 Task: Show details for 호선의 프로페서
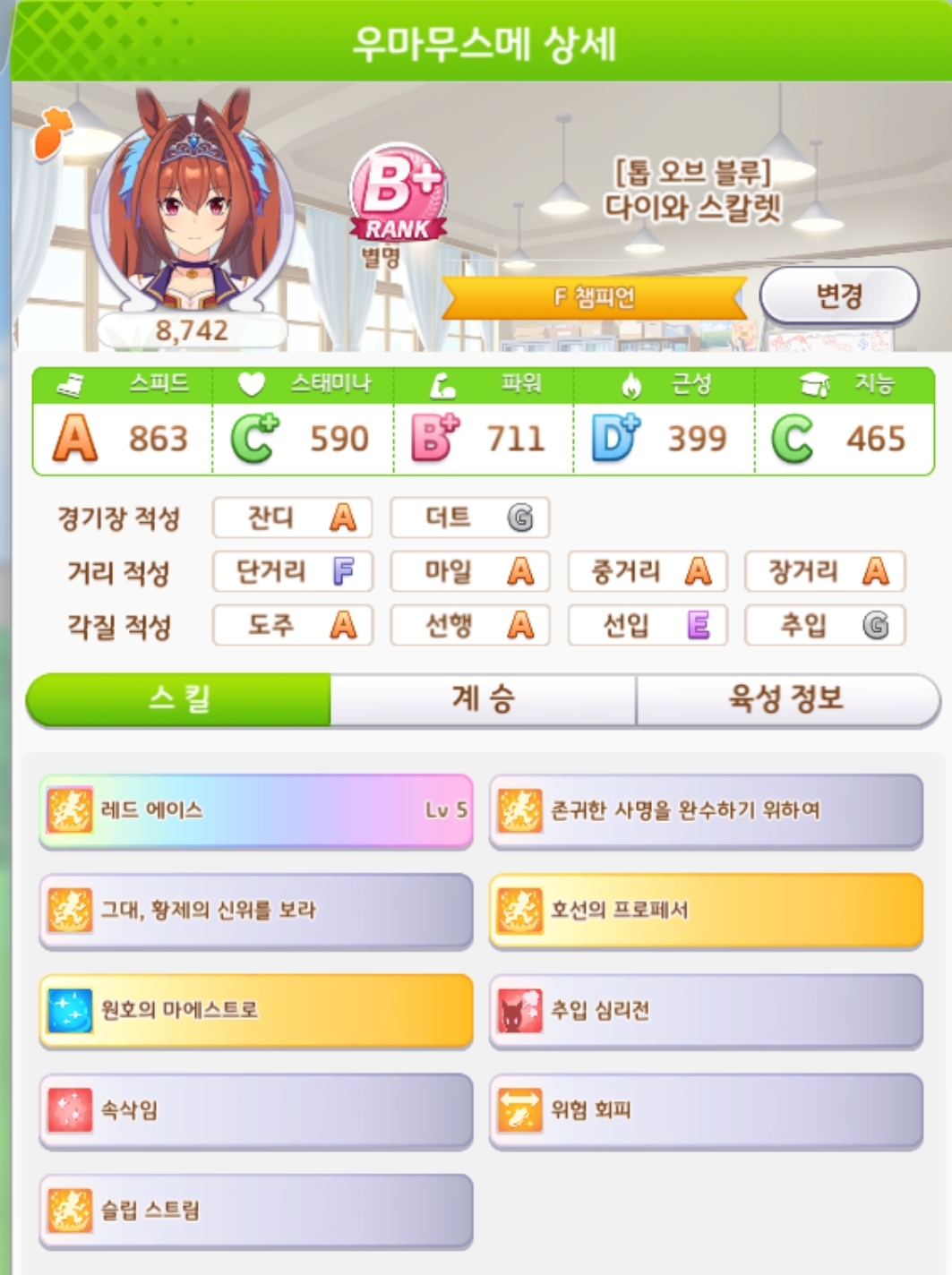(x=706, y=911)
